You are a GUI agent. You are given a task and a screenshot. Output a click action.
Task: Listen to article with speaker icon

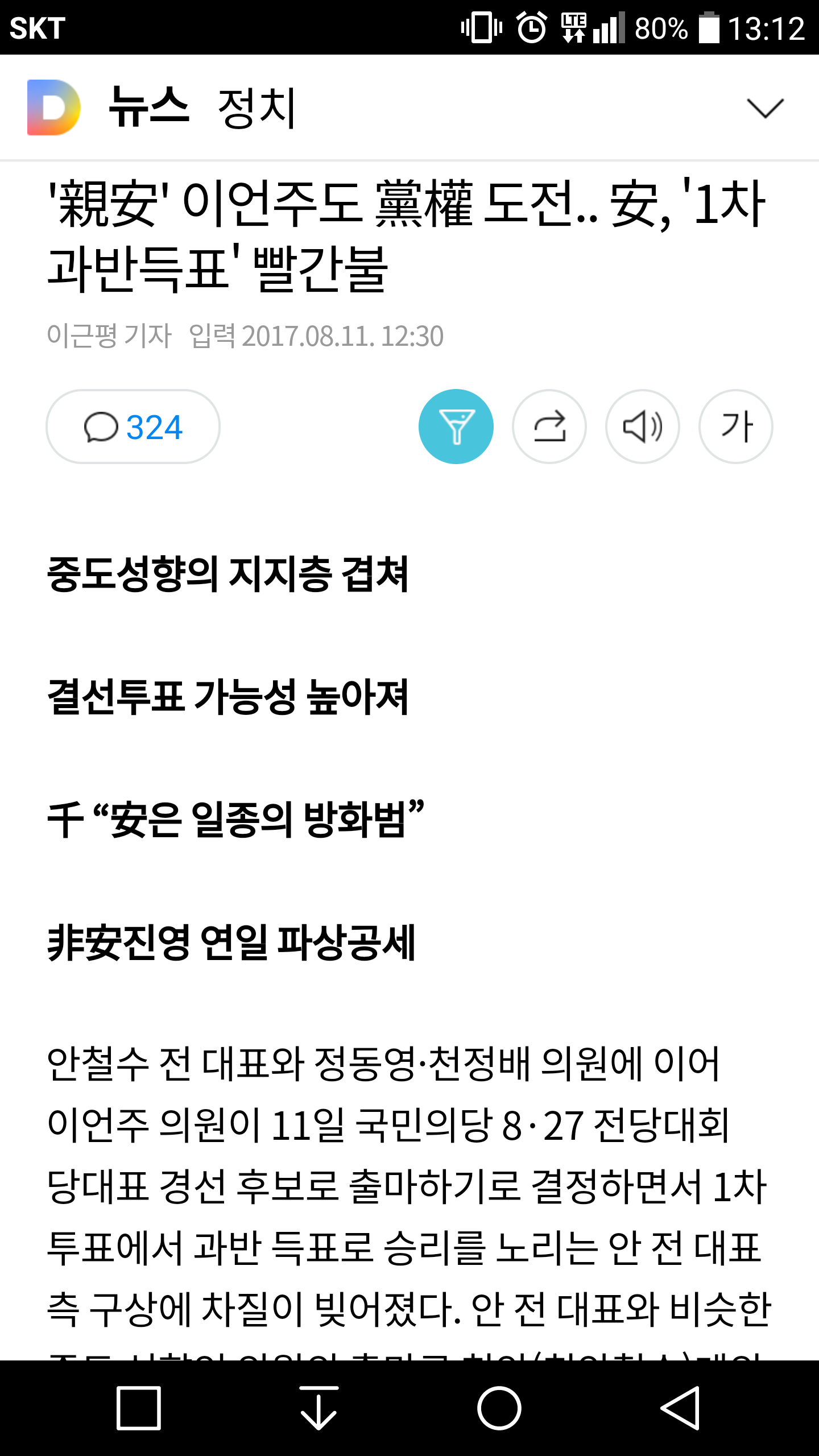pyautogui.click(x=643, y=427)
